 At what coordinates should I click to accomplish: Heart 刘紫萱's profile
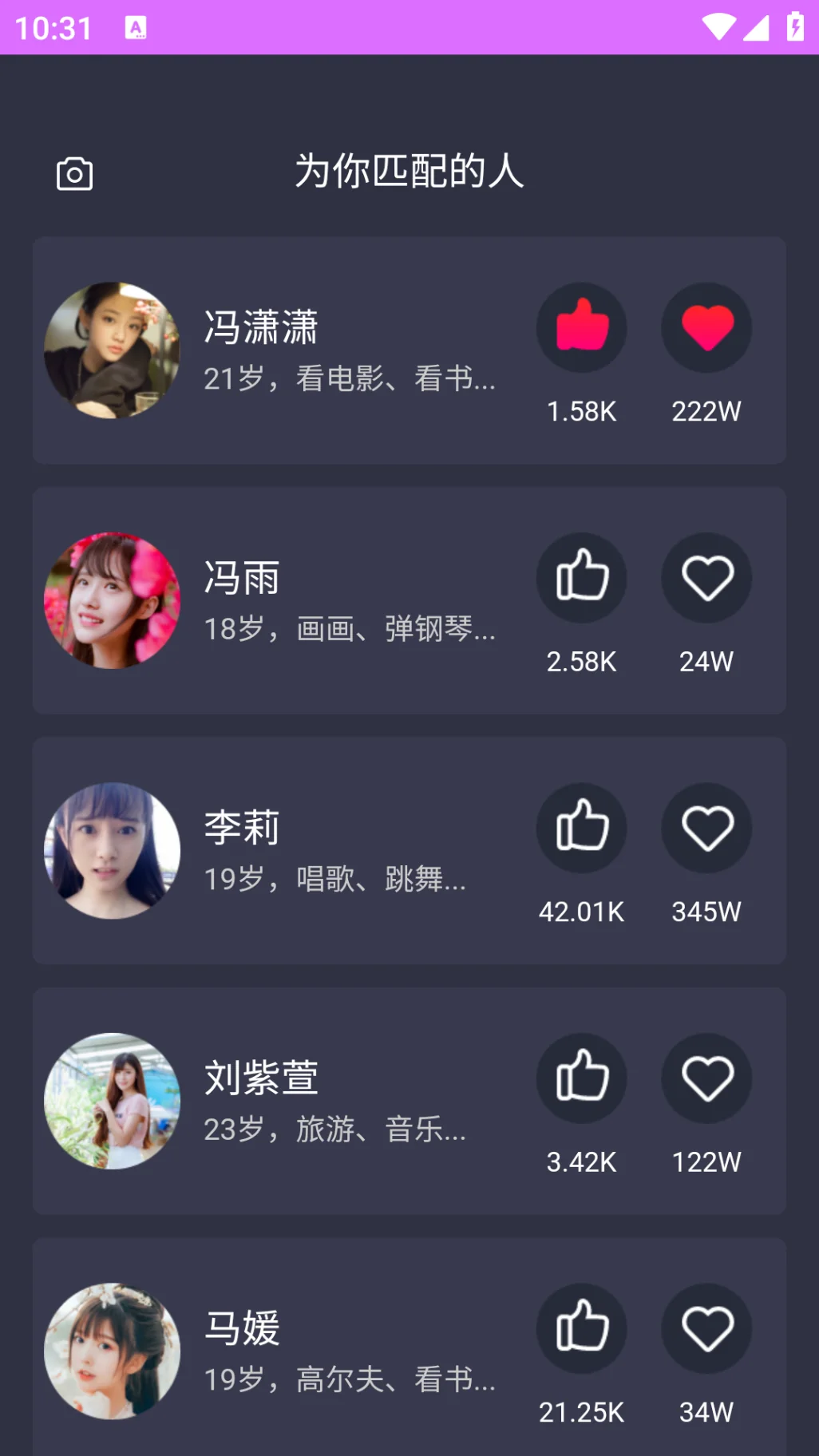(x=706, y=1078)
